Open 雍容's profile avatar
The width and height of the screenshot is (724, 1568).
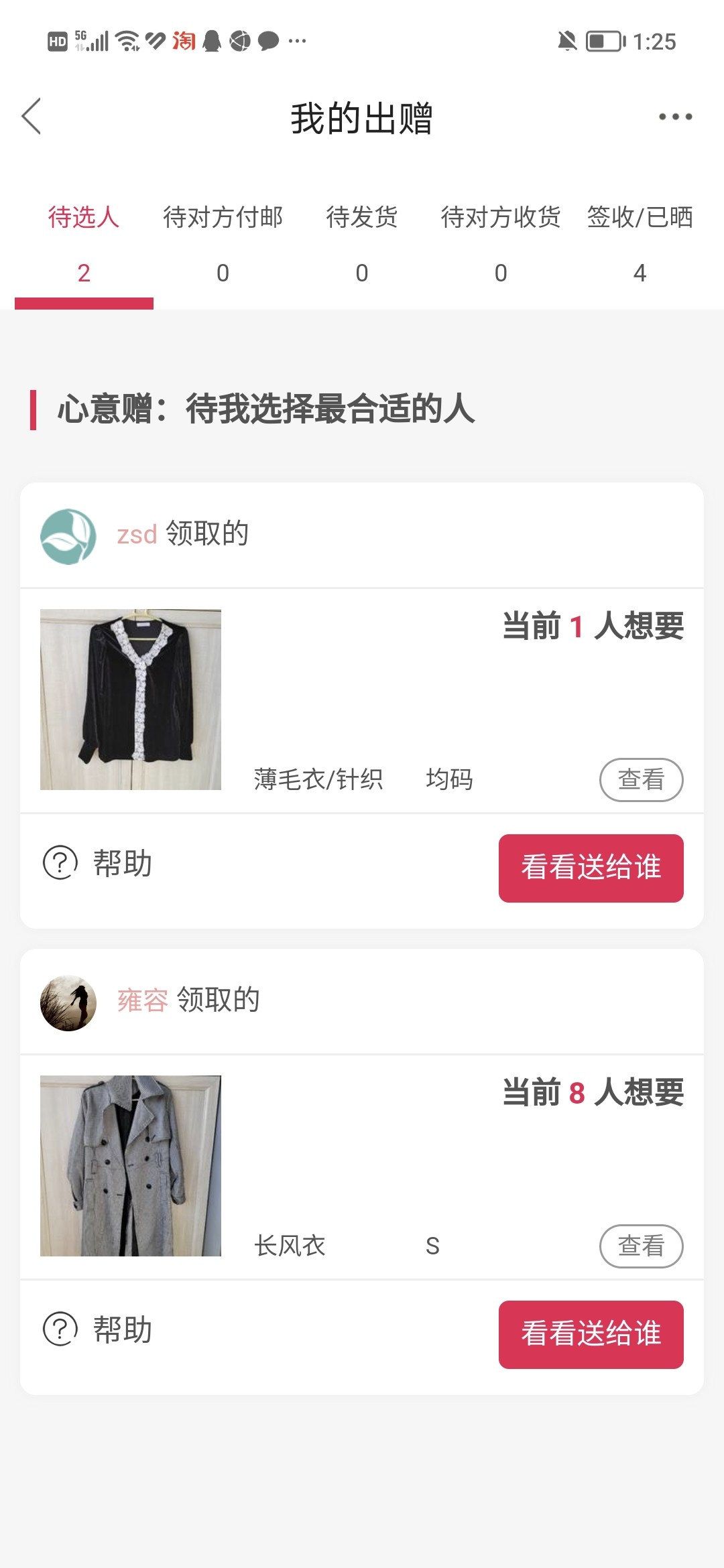[x=68, y=1002]
